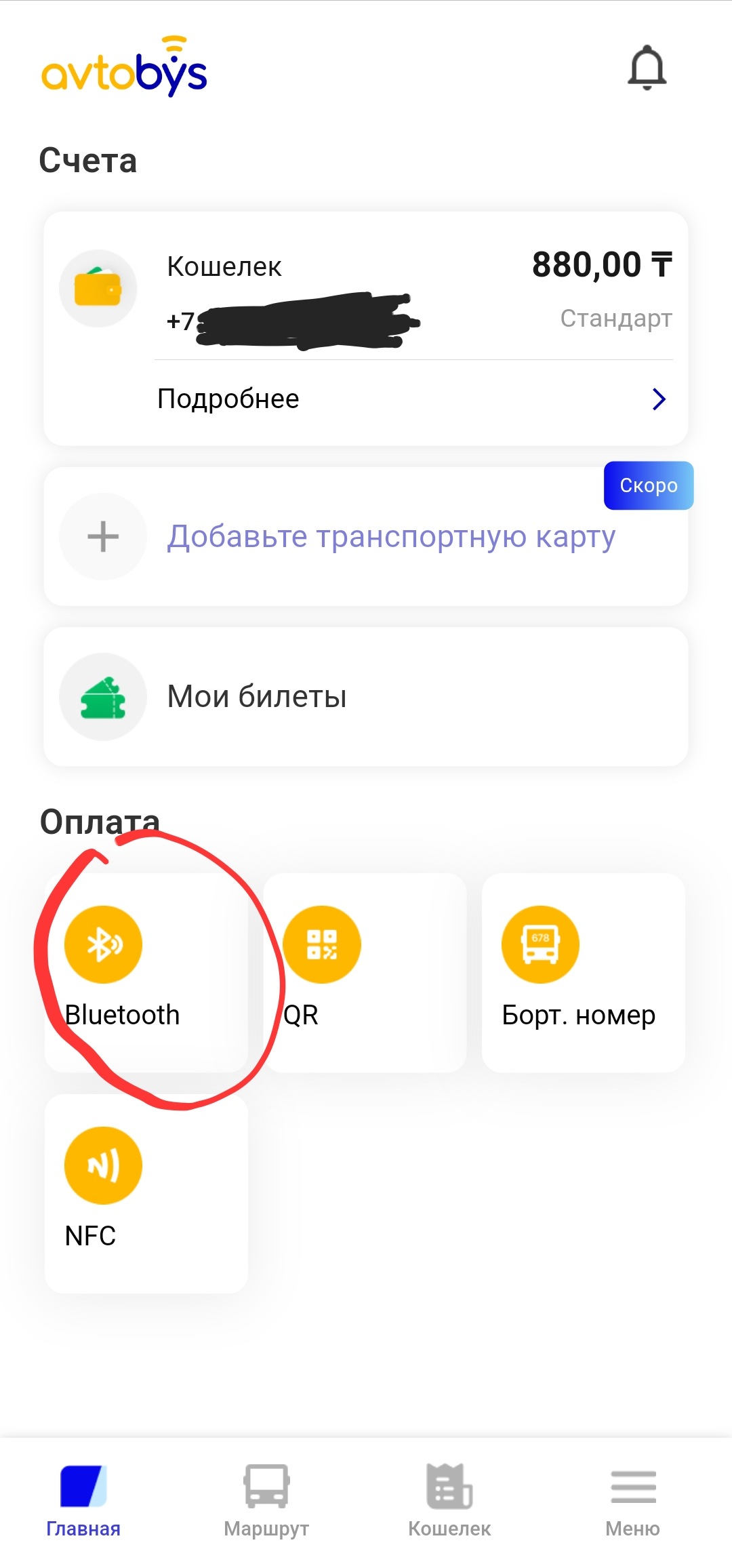Pay via Bluetooth
Image resolution: width=732 pixels, height=1568 pixels.
tap(146, 972)
